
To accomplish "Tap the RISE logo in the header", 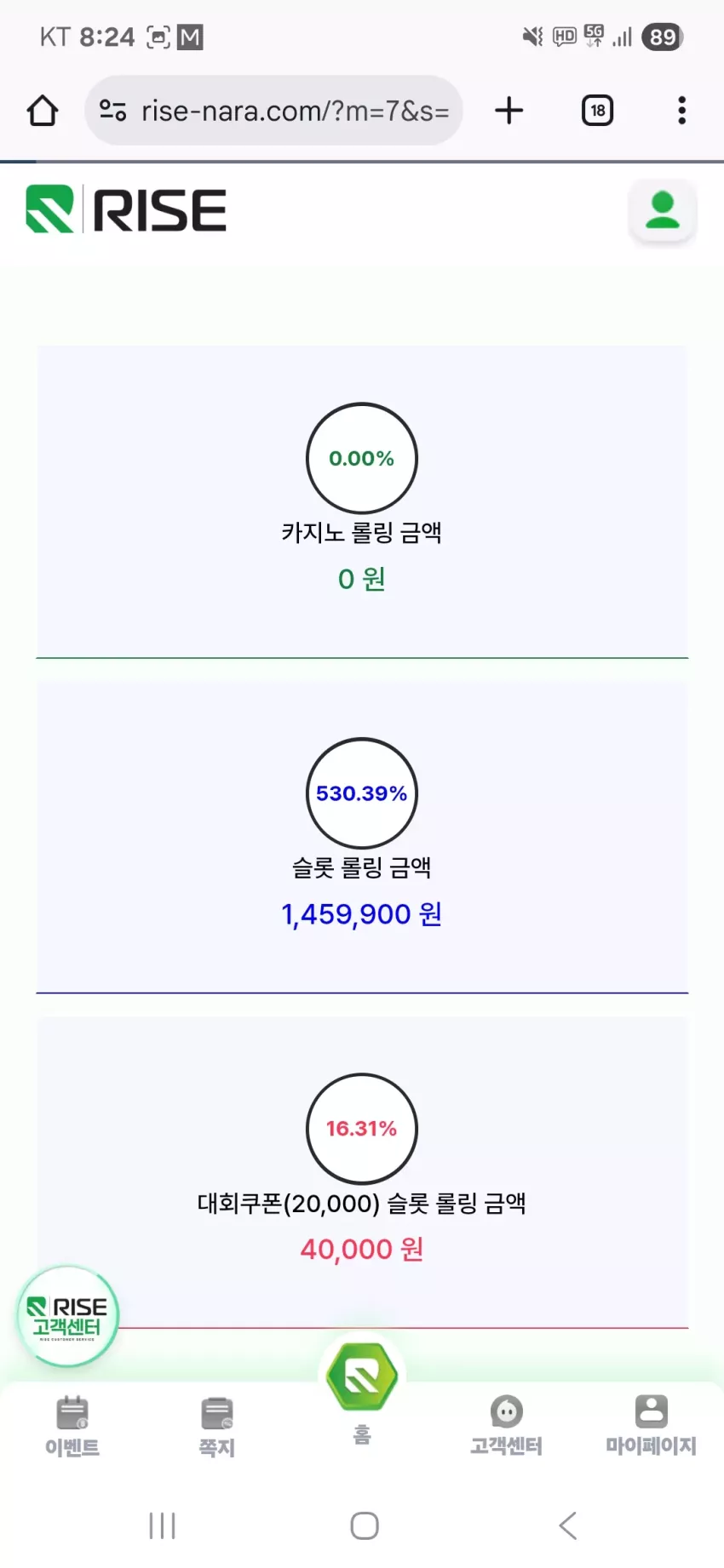I will (126, 209).
